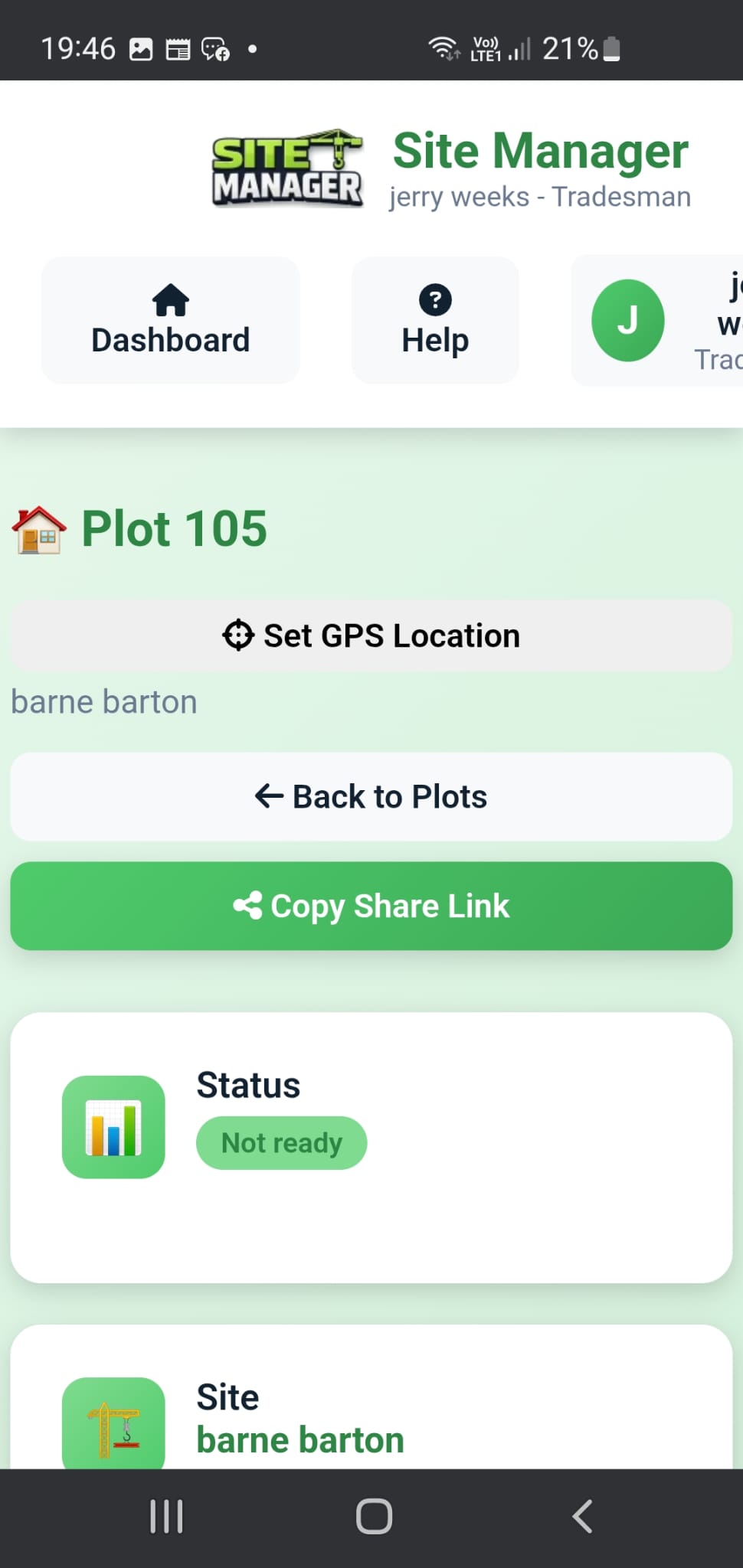Tap the barne barton location text
The width and height of the screenshot is (743, 1568).
tap(103, 701)
